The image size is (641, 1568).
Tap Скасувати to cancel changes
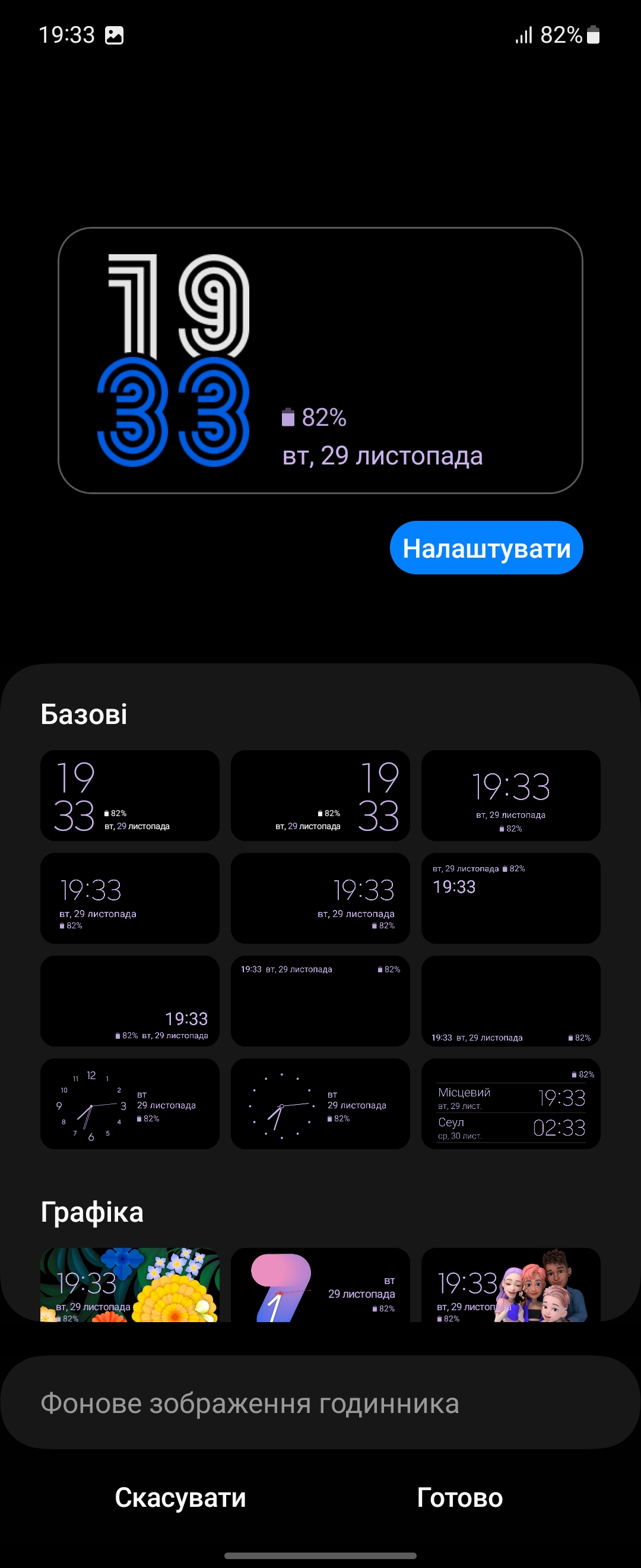click(x=180, y=1497)
